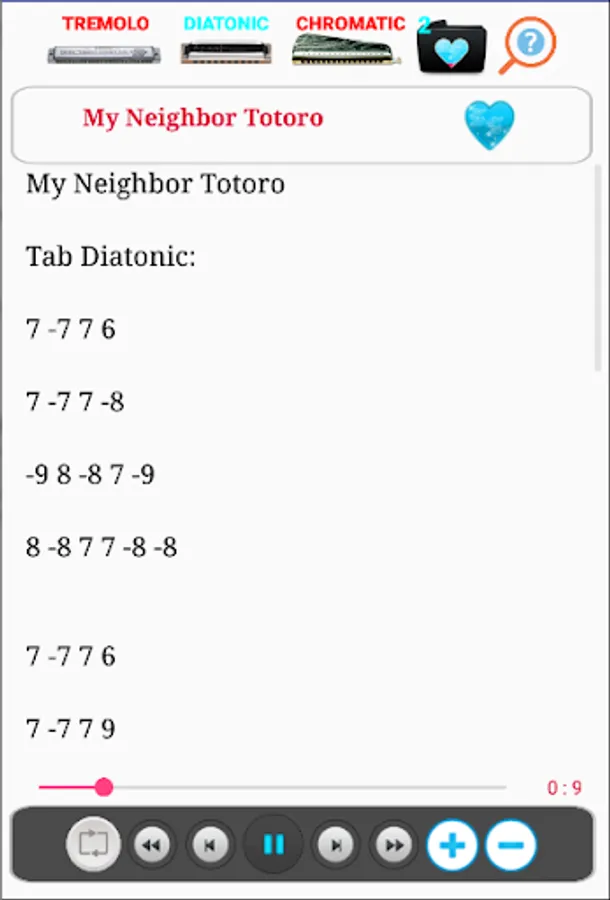The image size is (610, 900).
Task: Open the favorites folder
Action: pos(451,46)
